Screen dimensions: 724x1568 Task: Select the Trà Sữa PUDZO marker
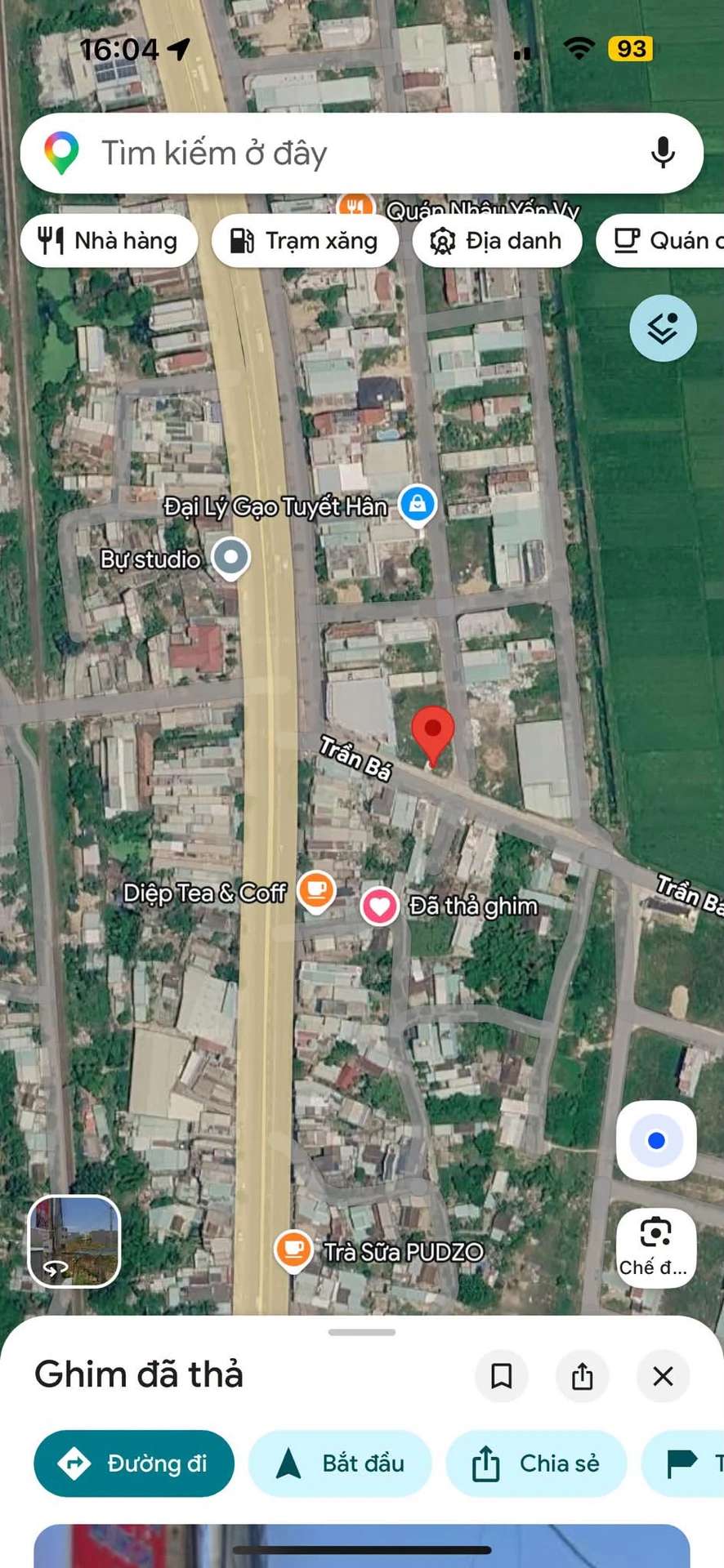point(293,1250)
